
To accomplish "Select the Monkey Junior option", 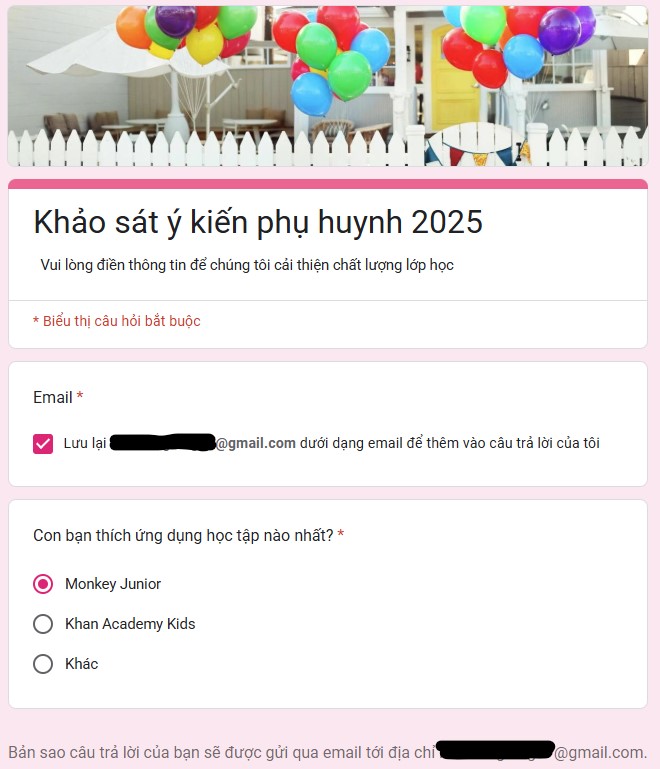I will coord(43,584).
